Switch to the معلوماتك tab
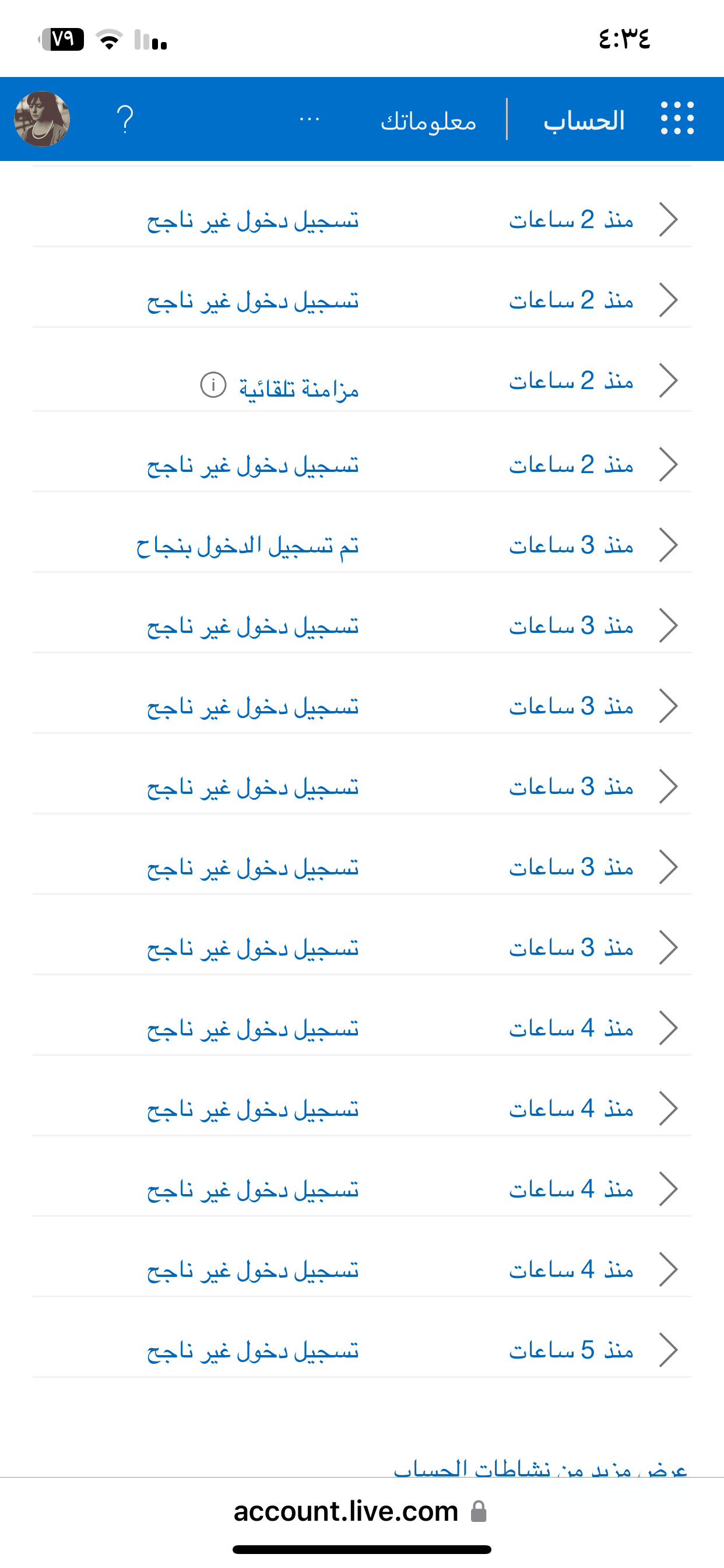The width and height of the screenshot is (724, 1568). coord(428,121)
